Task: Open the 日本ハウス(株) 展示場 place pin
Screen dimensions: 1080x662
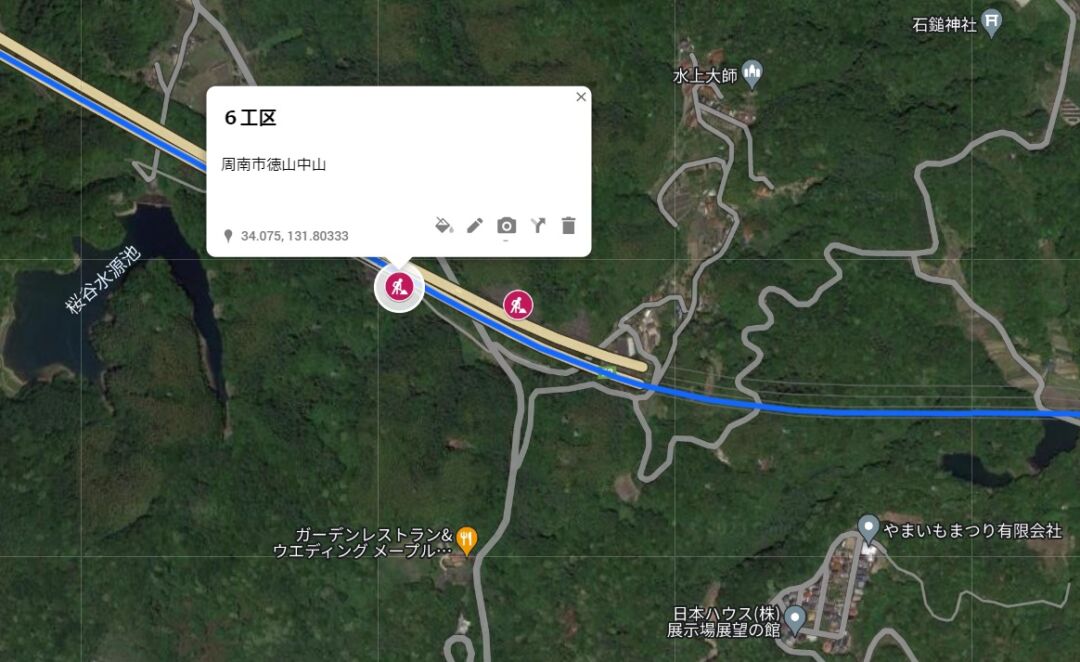Action: 796,619
